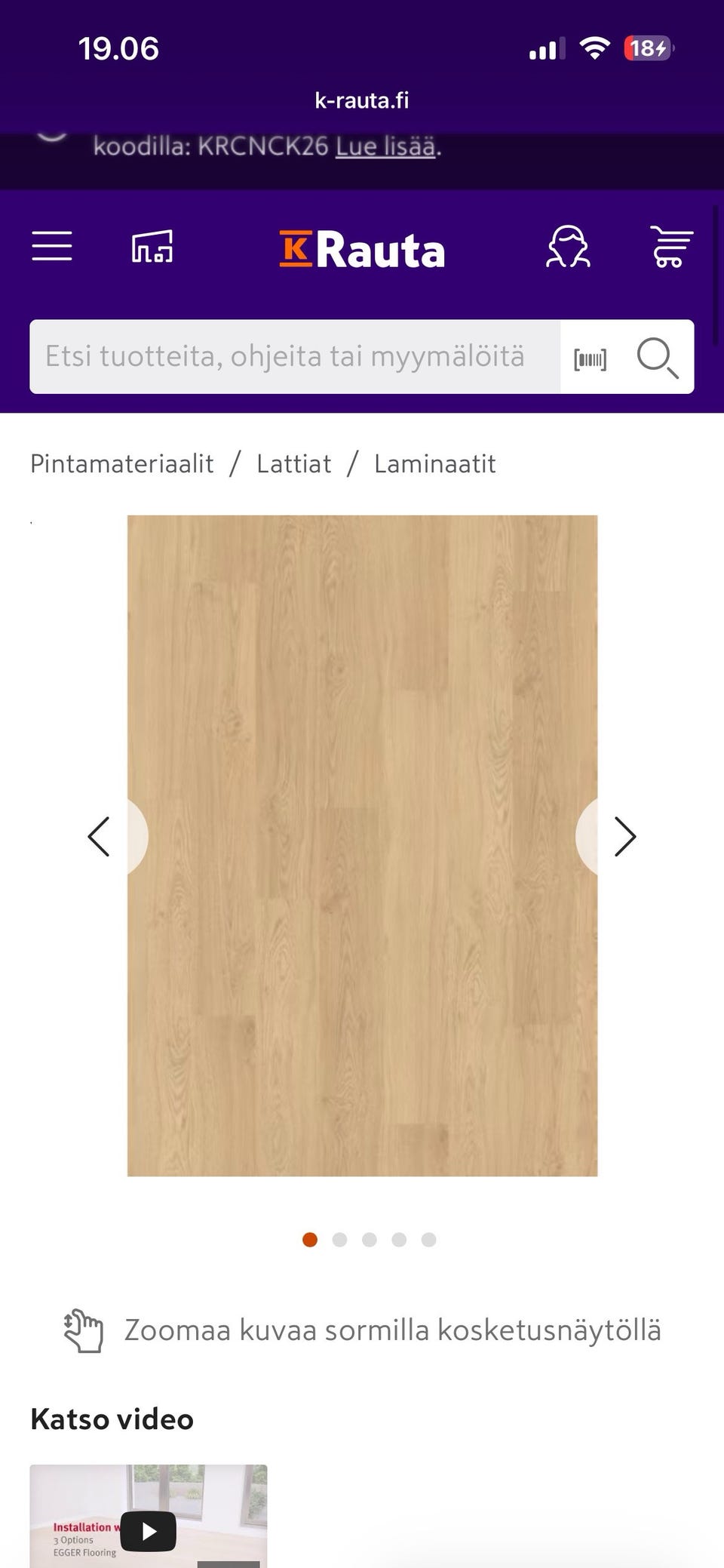Show the next product image
Image resolution: width=724 pixels, height=1568 pixels.
click(624, 837)
